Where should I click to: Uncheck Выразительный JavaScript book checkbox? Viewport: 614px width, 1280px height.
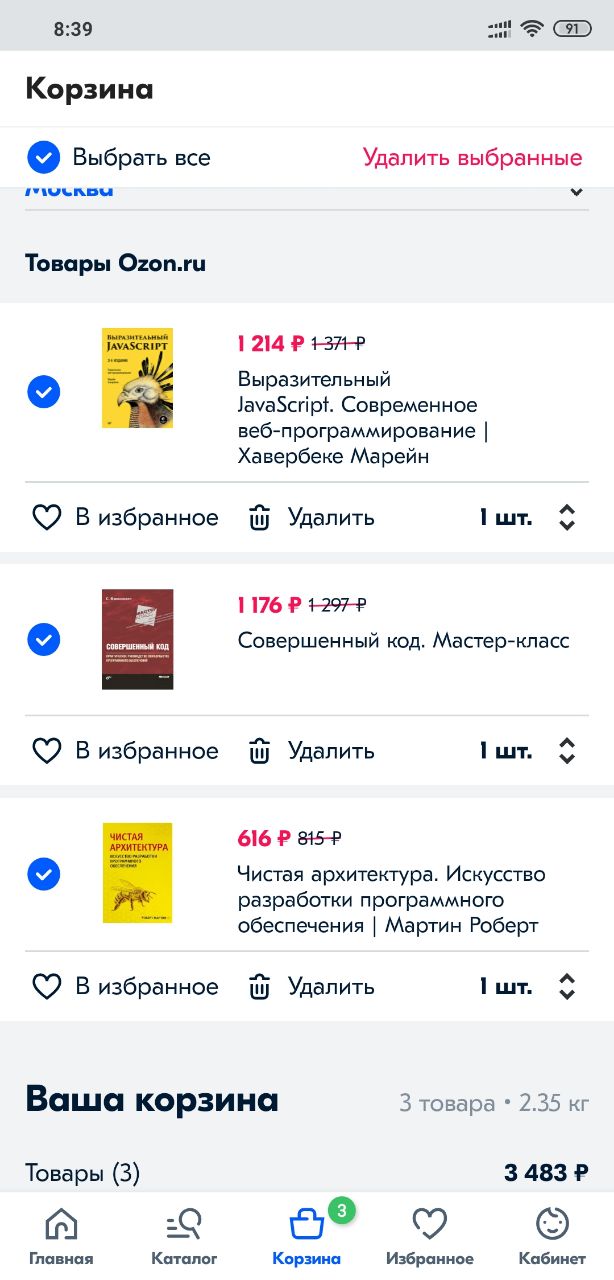pyautogui.click(x=44, y=392)
